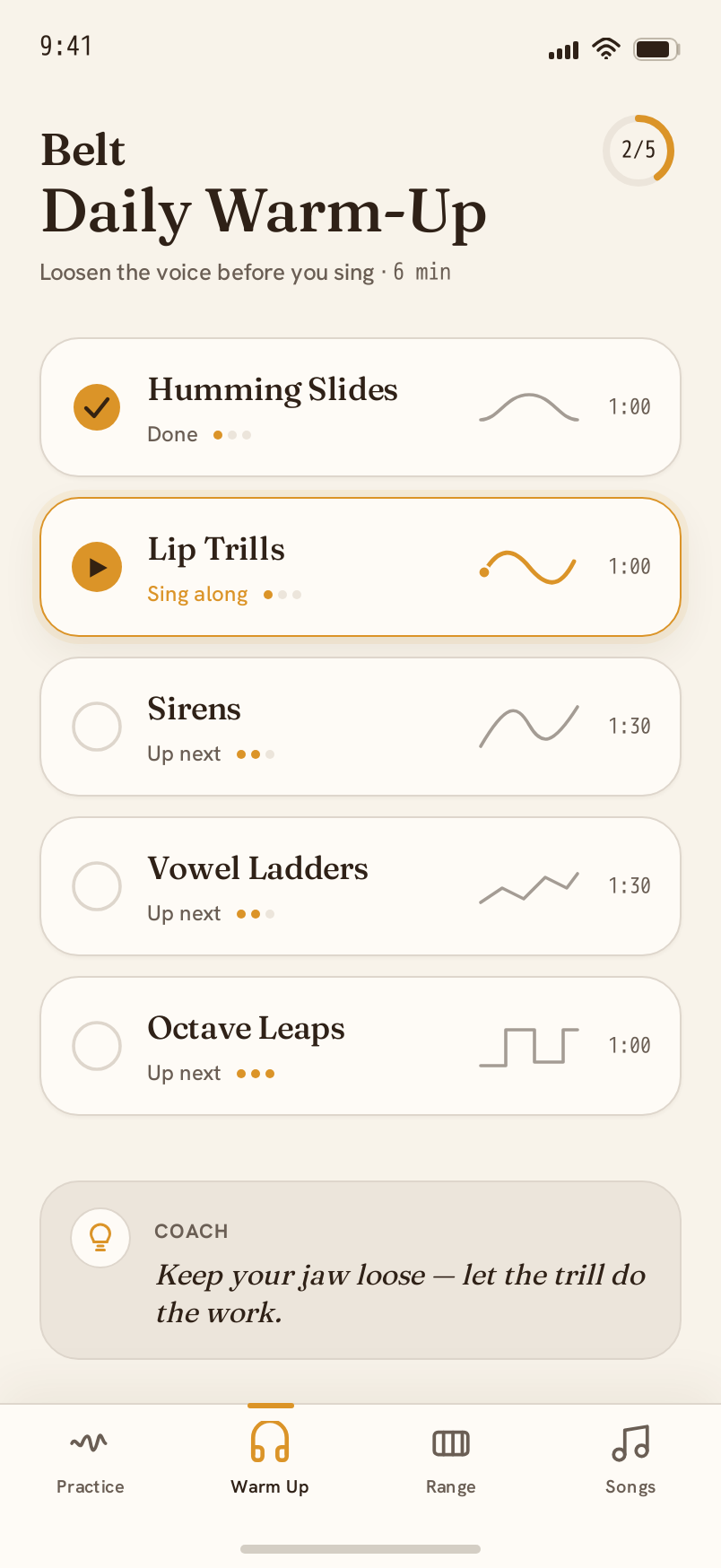Switch to the Songs tab

tap(630, 1460)
